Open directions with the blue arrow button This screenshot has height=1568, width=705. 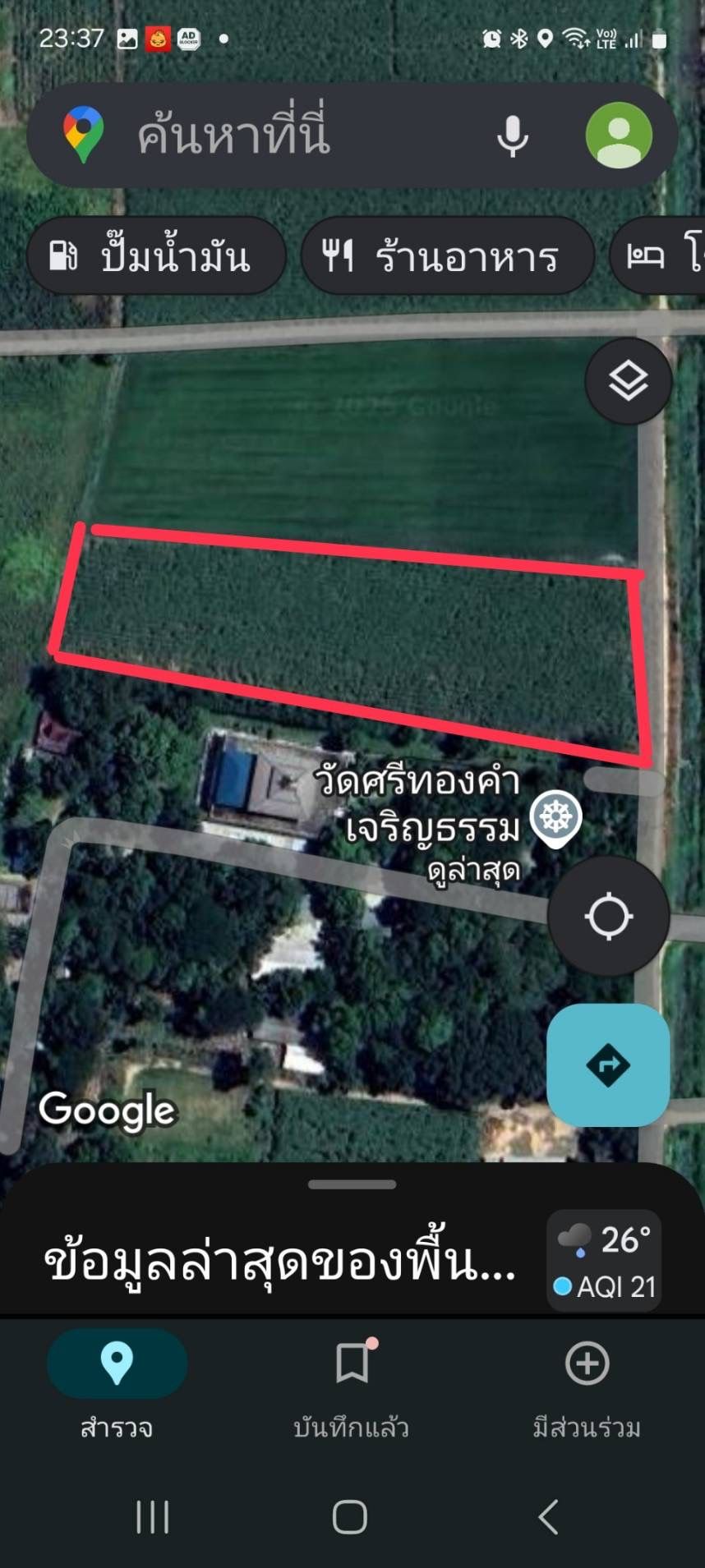pyautogui.click(x=608, y=1064)
